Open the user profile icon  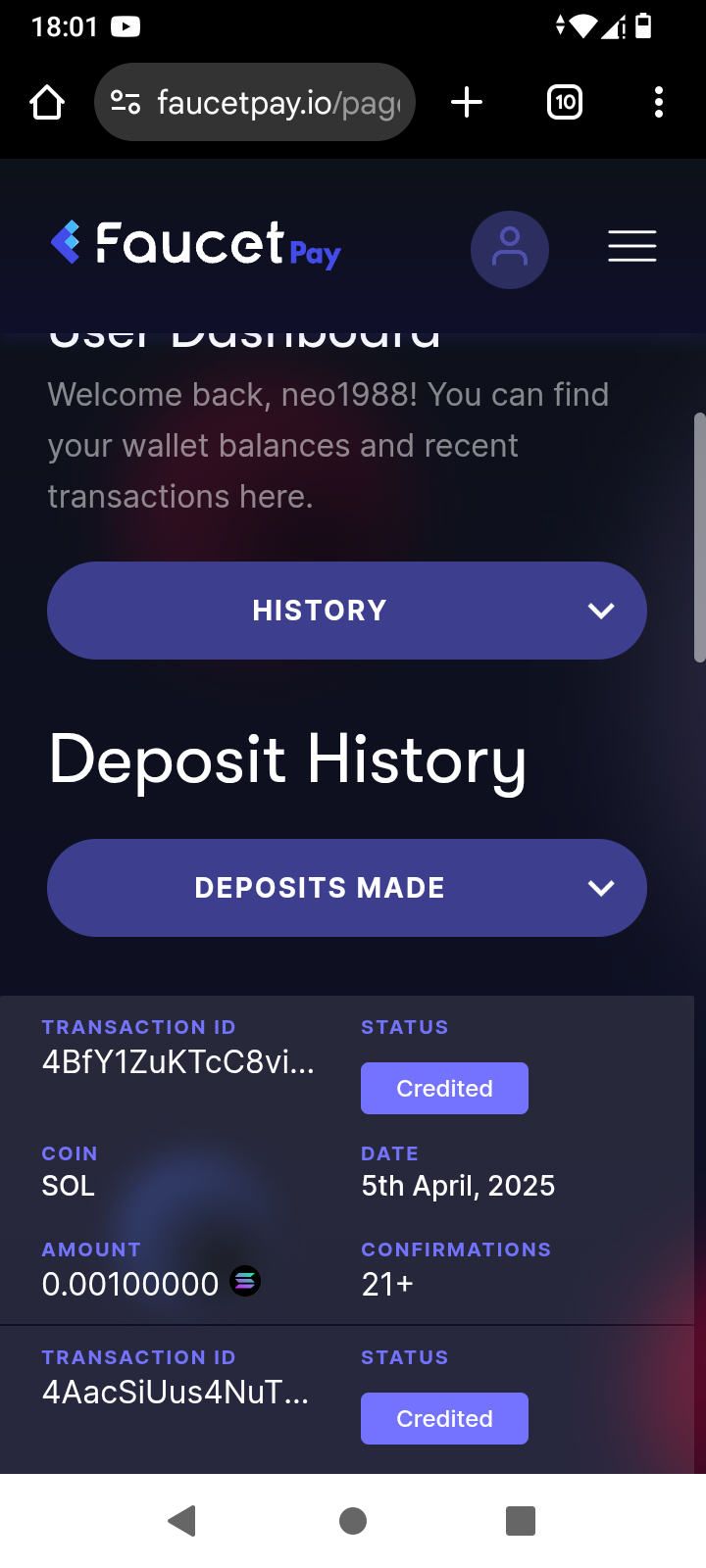509,249
